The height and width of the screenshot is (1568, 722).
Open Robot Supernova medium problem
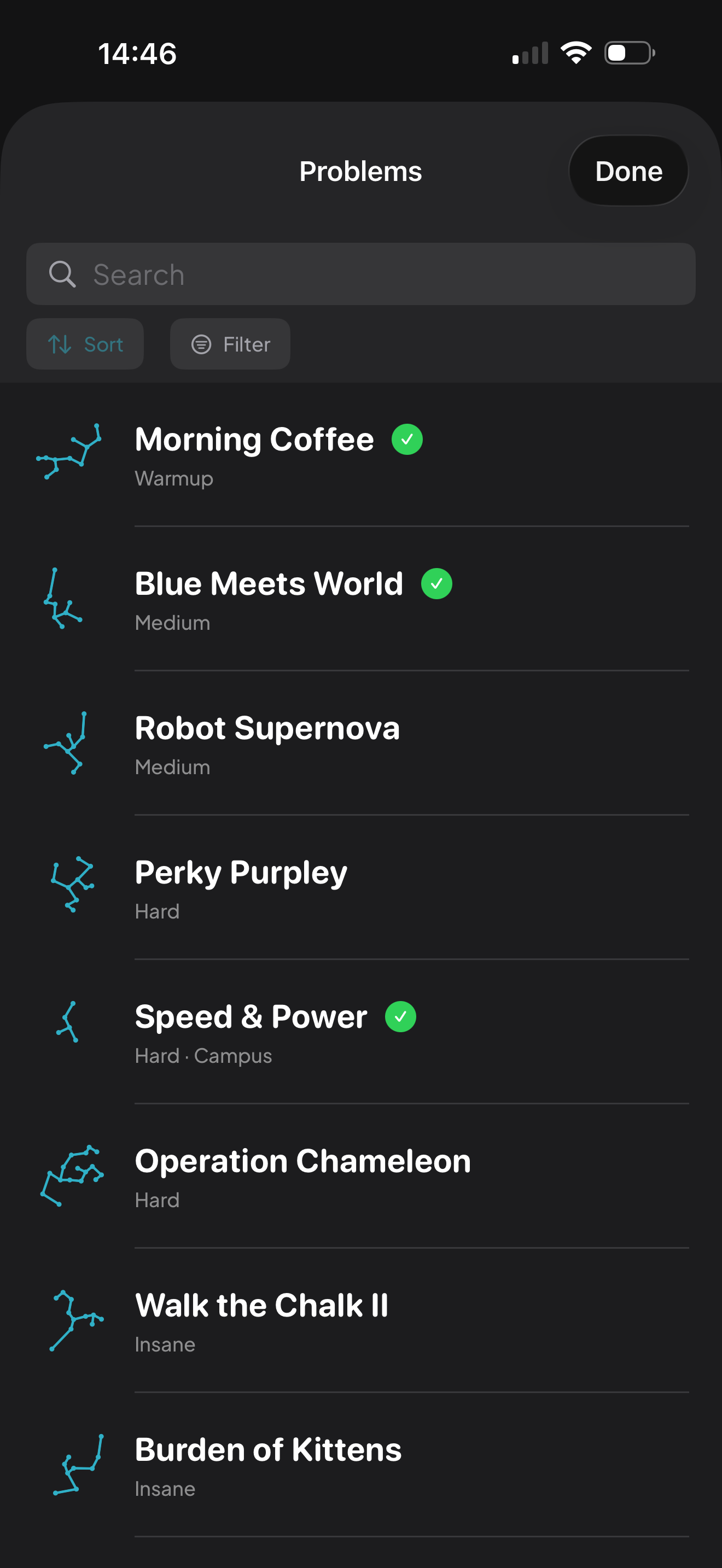click(x=360, y=742)
